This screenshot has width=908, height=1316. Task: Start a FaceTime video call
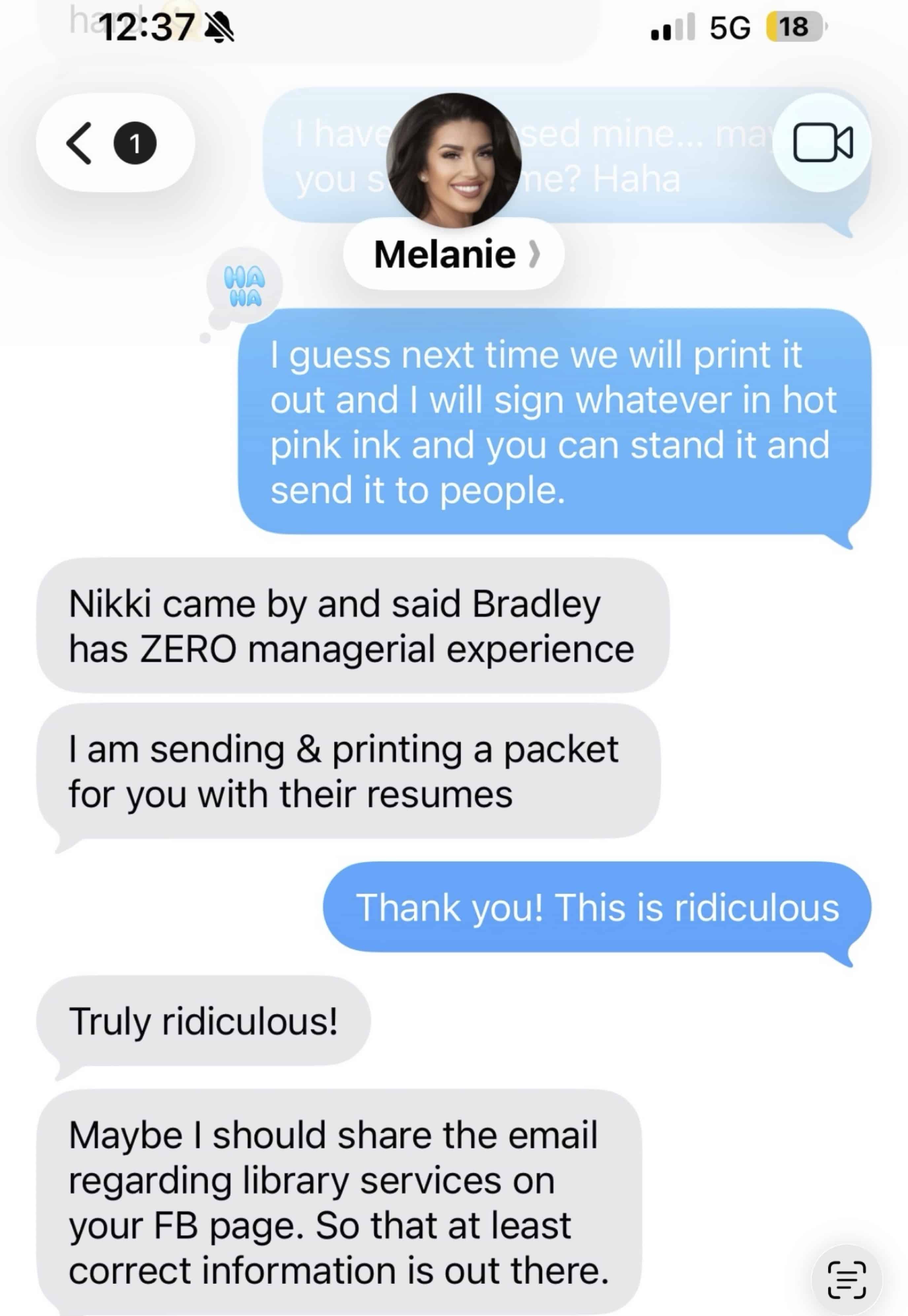point(823,143)
